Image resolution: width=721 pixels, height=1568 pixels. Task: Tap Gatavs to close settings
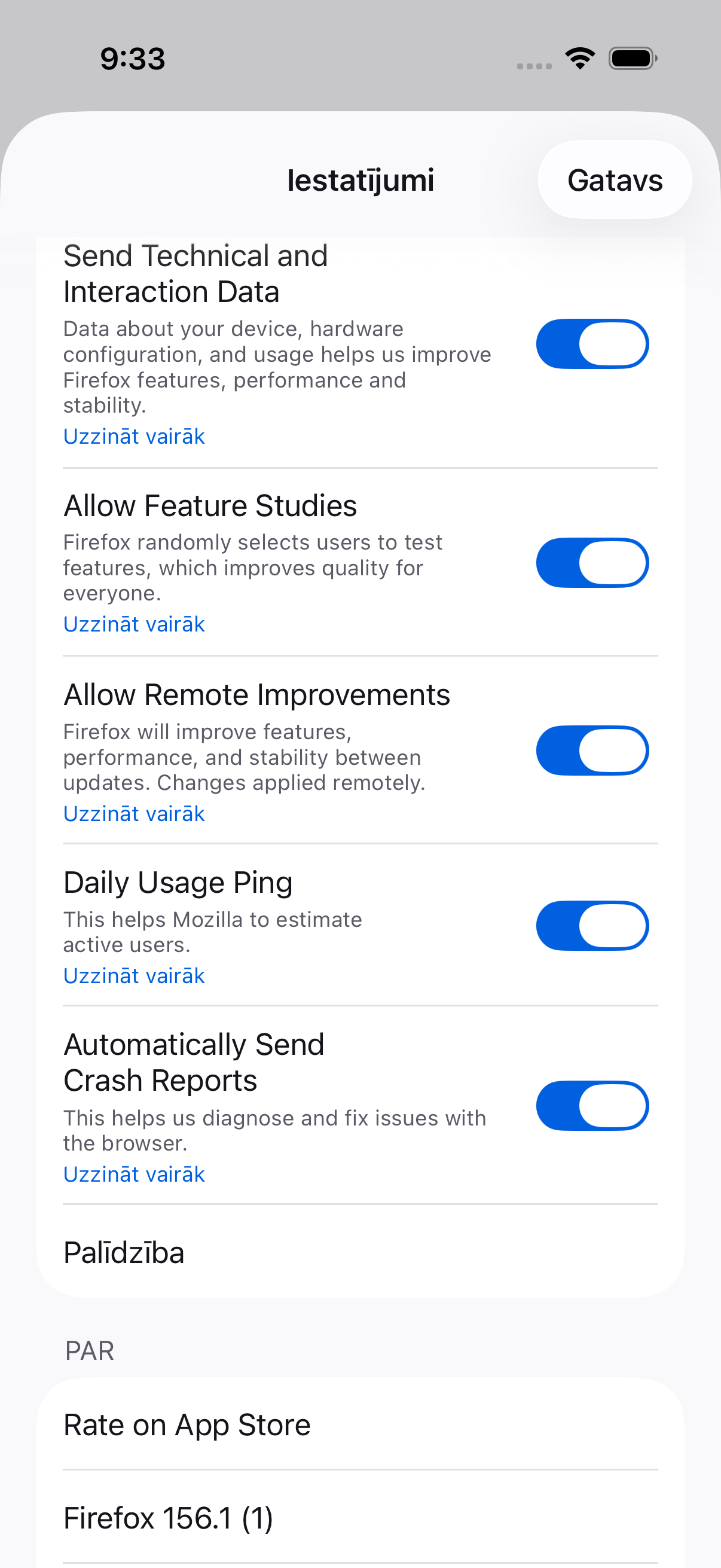point(615,180)
